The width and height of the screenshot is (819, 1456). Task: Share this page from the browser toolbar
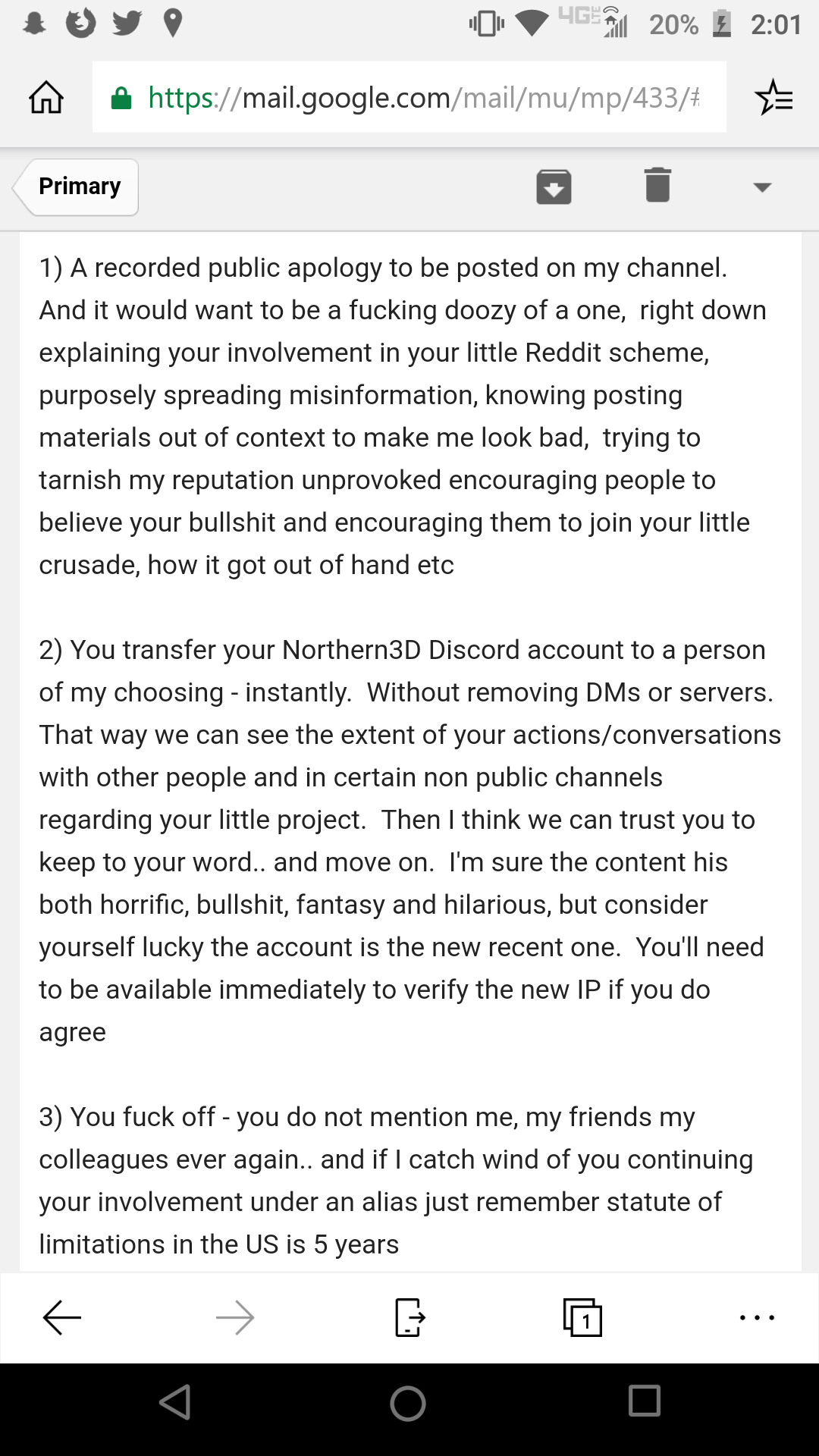pos(410,1318)
